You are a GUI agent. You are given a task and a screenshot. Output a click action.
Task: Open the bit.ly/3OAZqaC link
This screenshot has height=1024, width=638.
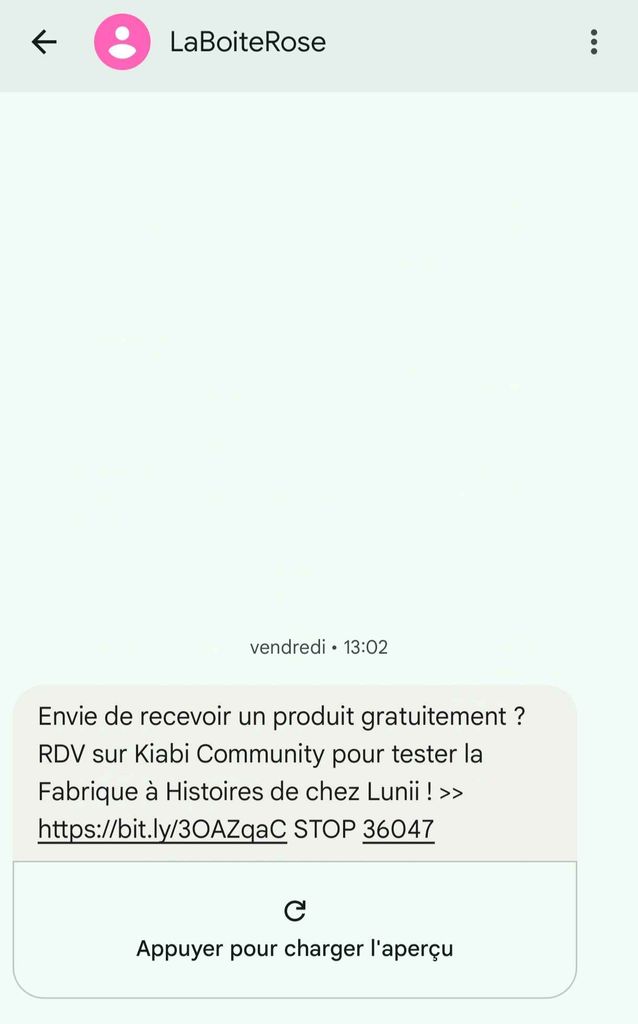[x=162, y=829]
